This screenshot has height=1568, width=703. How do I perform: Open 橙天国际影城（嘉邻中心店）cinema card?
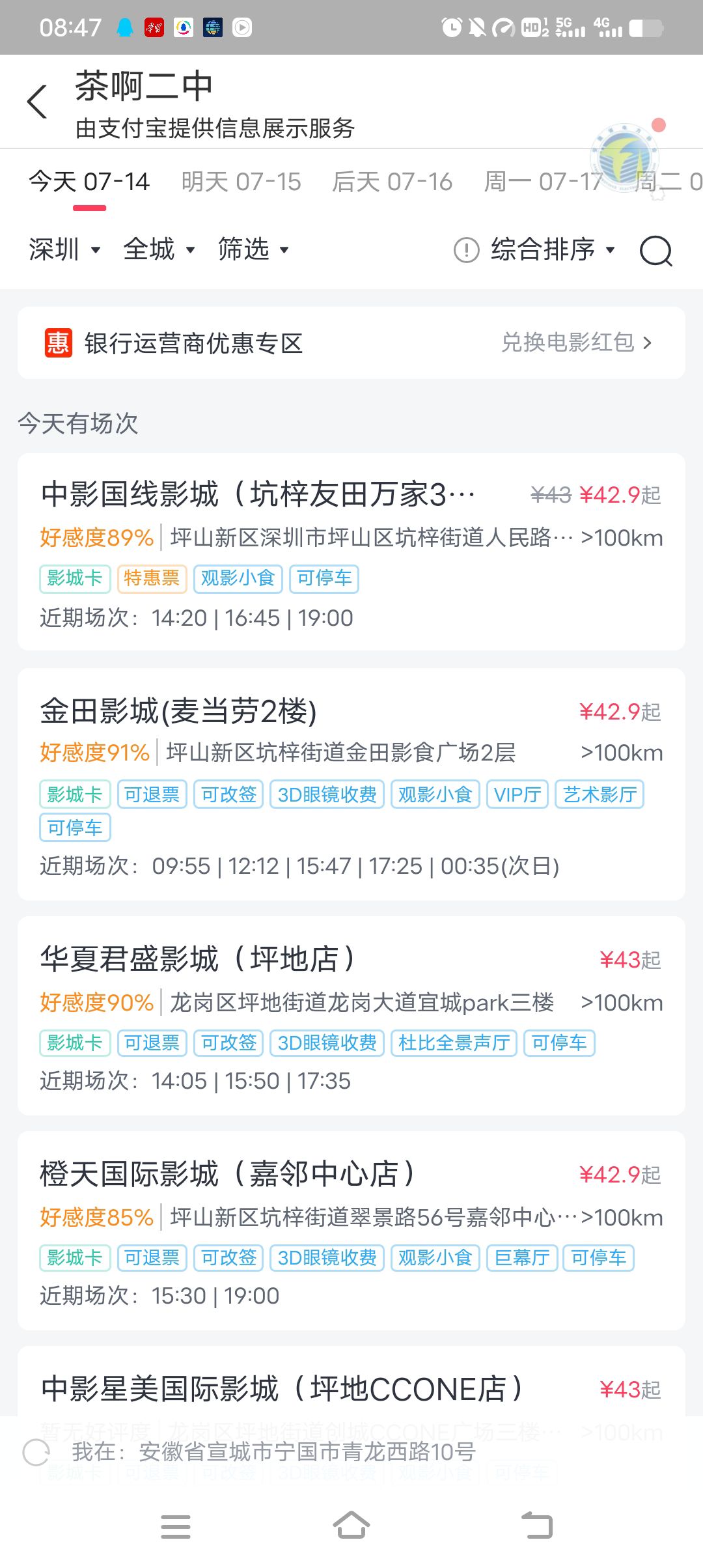pos(351,1231)
